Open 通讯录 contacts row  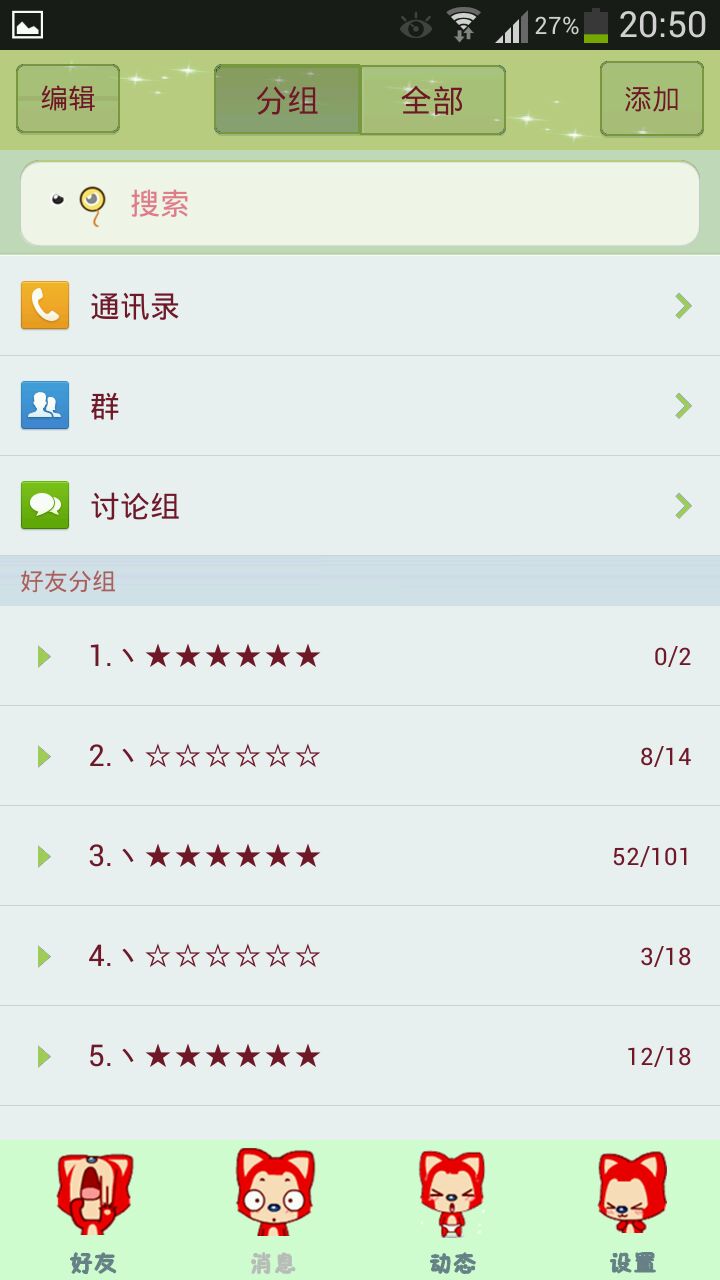[x=360, y=306]
